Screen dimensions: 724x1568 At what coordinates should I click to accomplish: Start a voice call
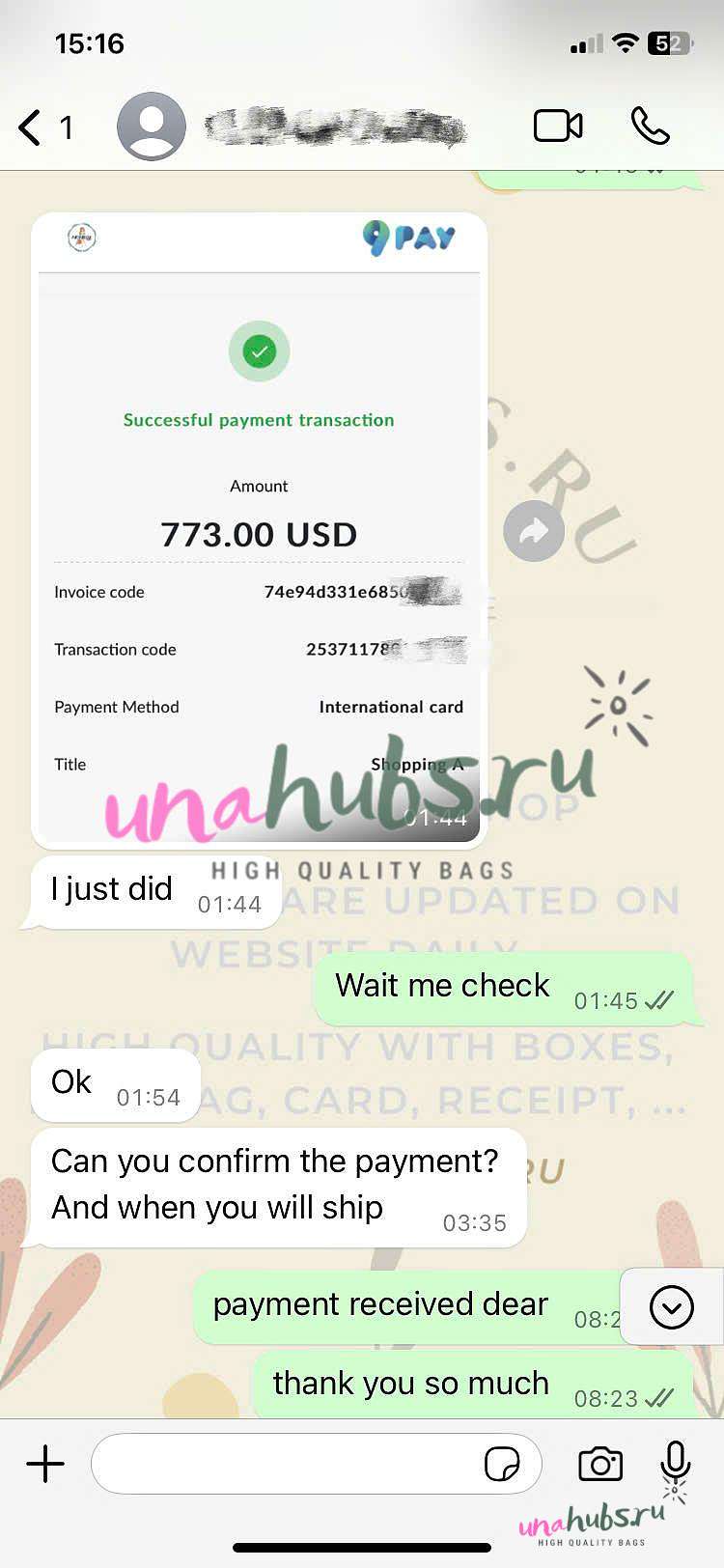pos(650,126)
